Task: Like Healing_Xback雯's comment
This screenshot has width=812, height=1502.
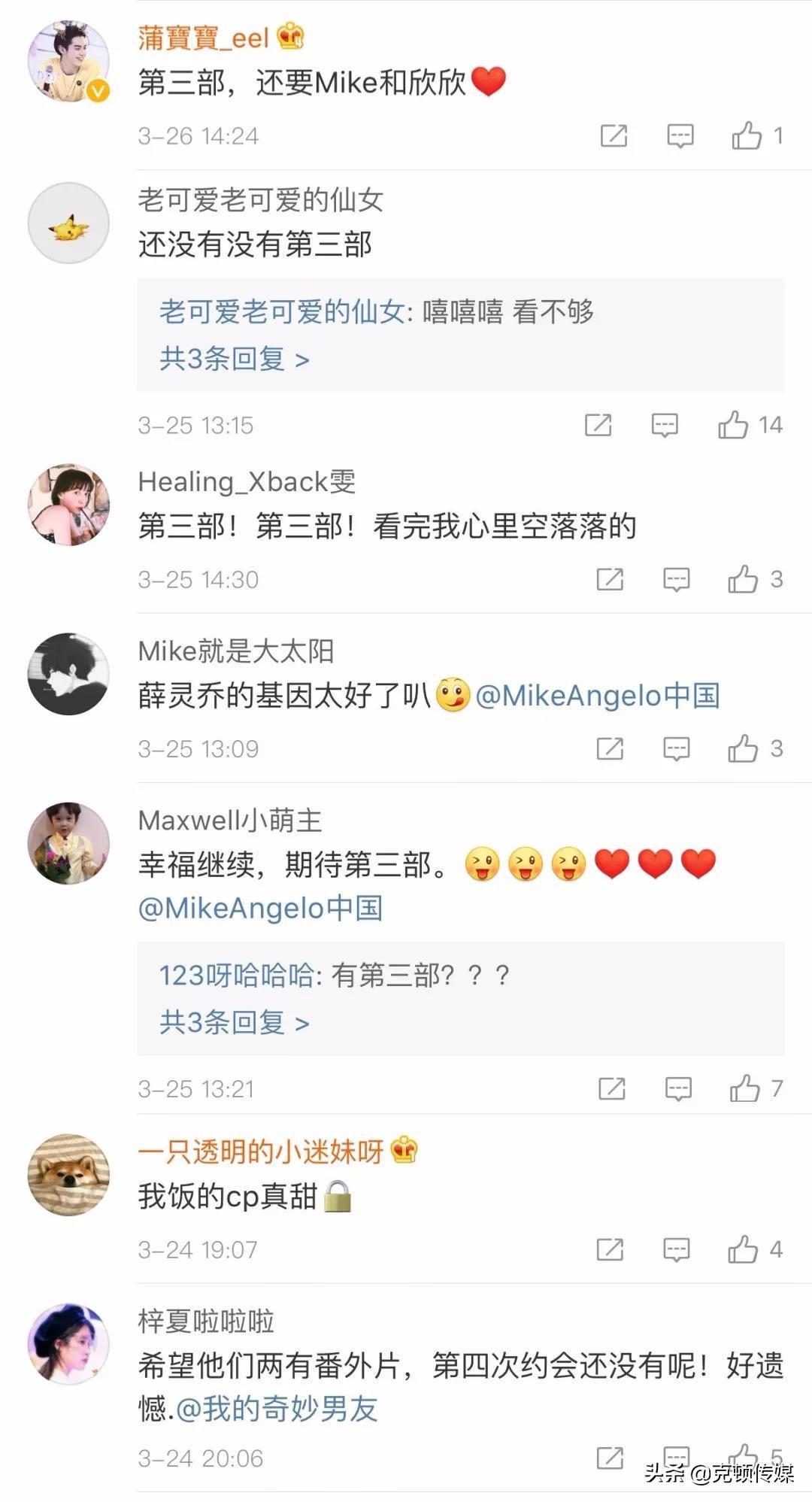Action: pos(743,580)
